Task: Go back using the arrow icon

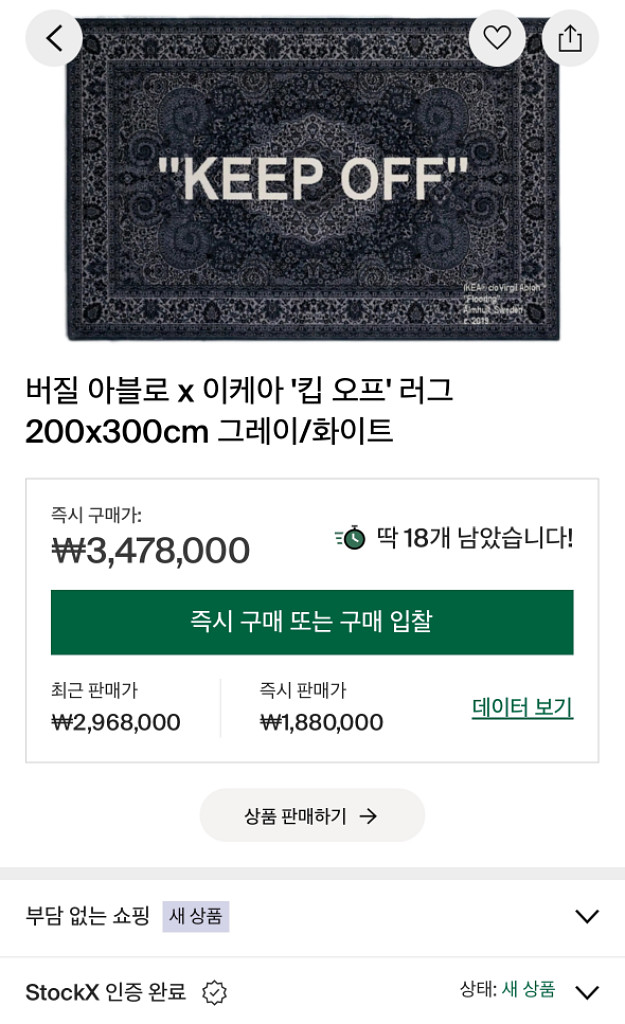Action: [x=54, y=38]
